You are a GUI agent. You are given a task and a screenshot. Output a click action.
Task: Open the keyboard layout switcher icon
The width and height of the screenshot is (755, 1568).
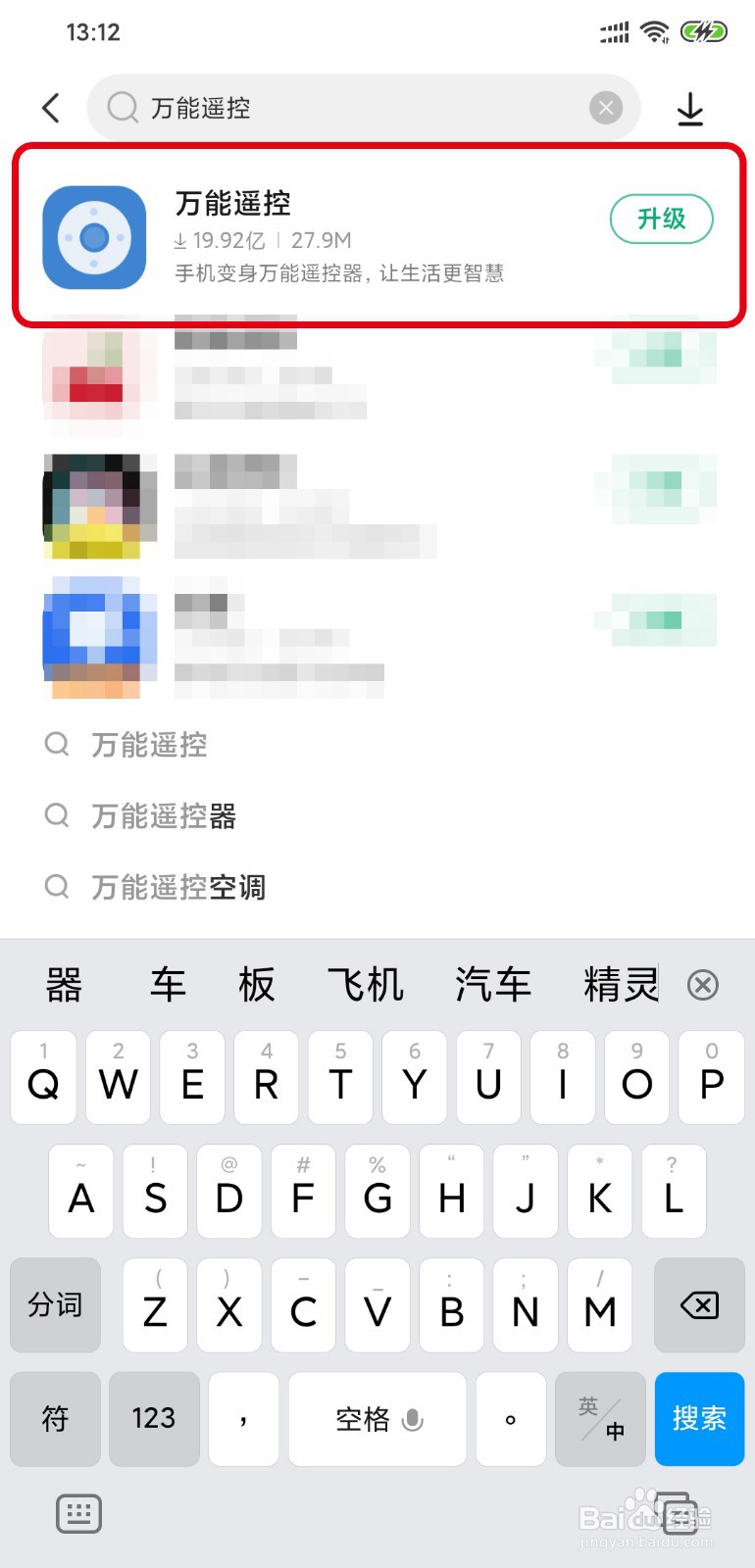pos(78,1513)
